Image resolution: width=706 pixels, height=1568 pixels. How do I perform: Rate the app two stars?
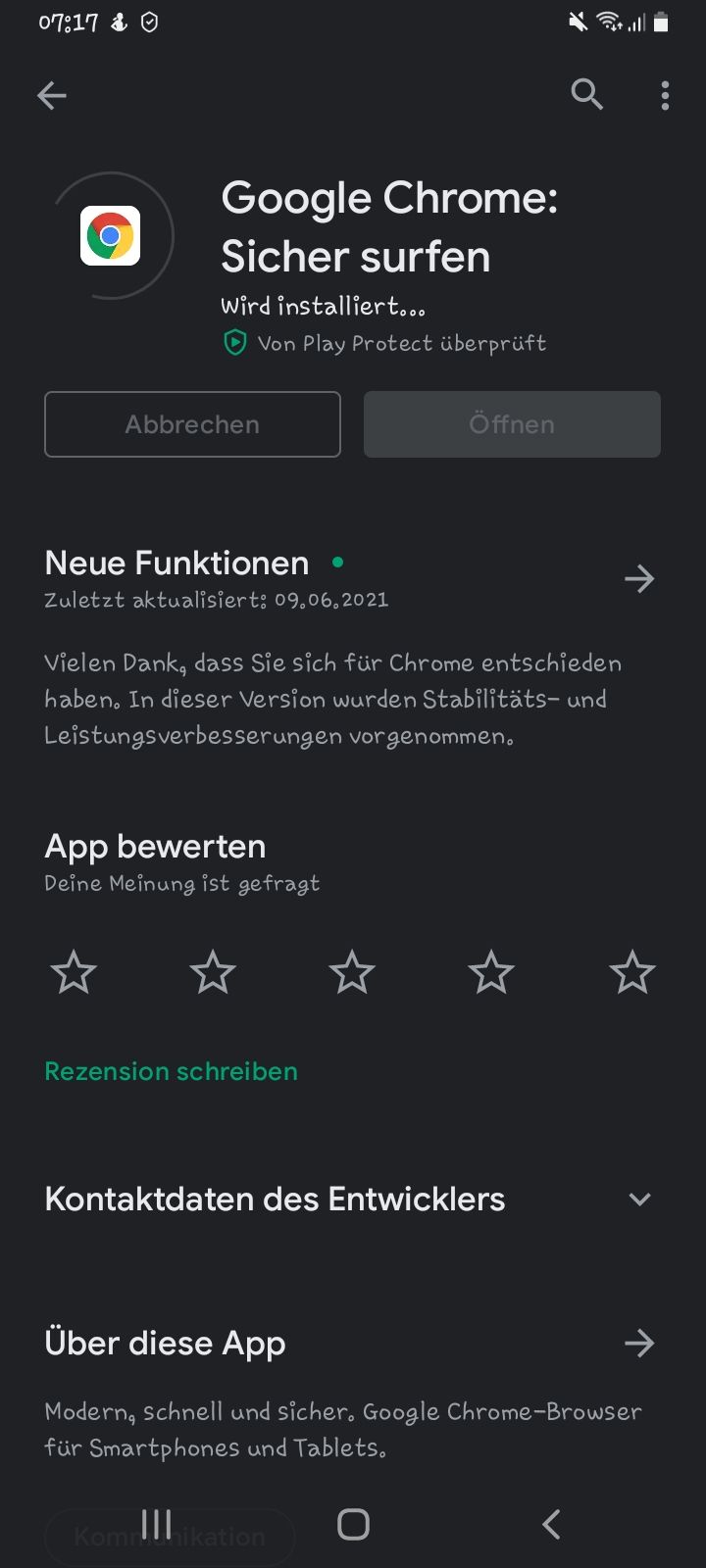point(213,973)
